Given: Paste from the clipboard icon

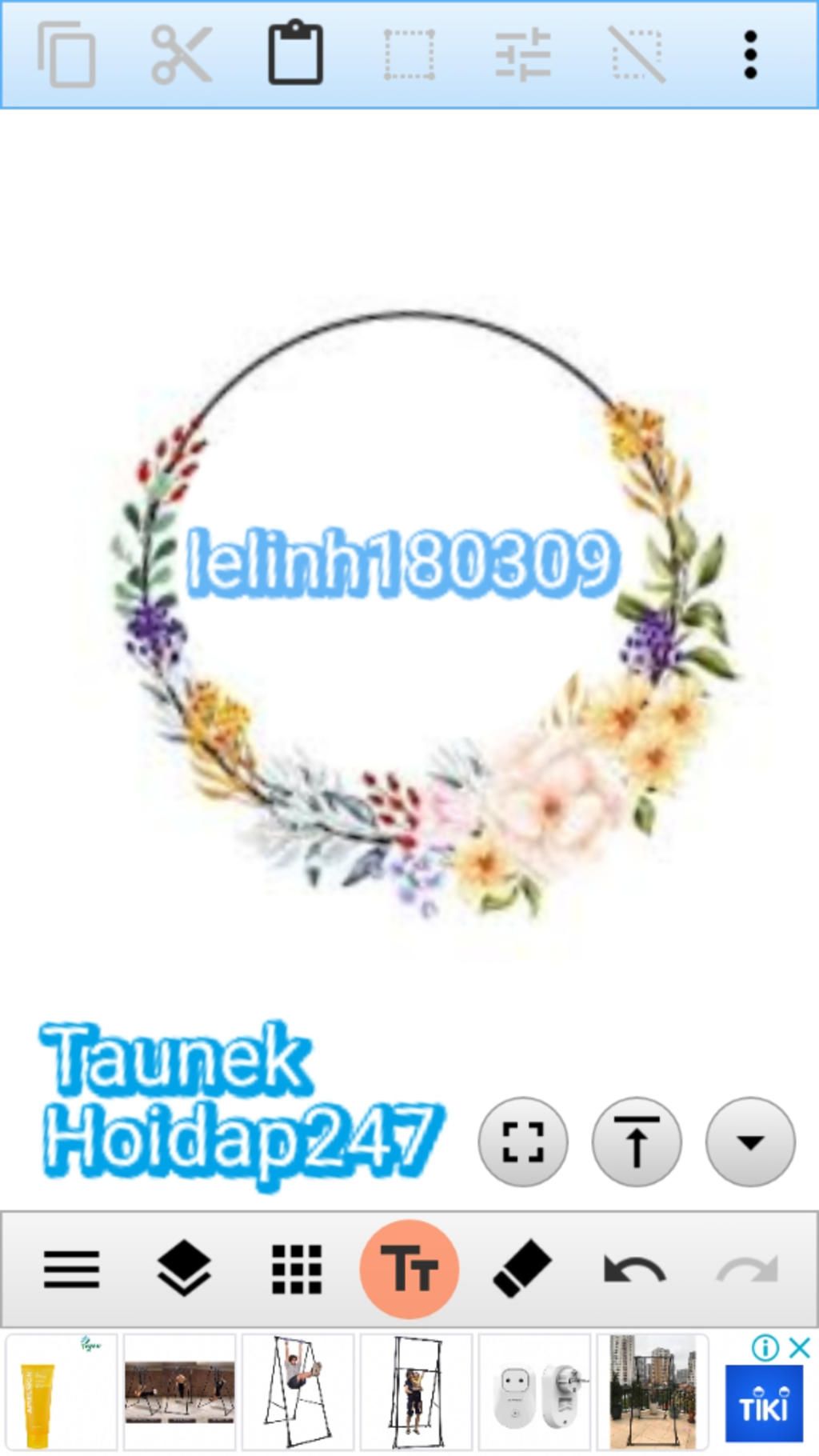Looking at the screenshot, I should (295, 55).
